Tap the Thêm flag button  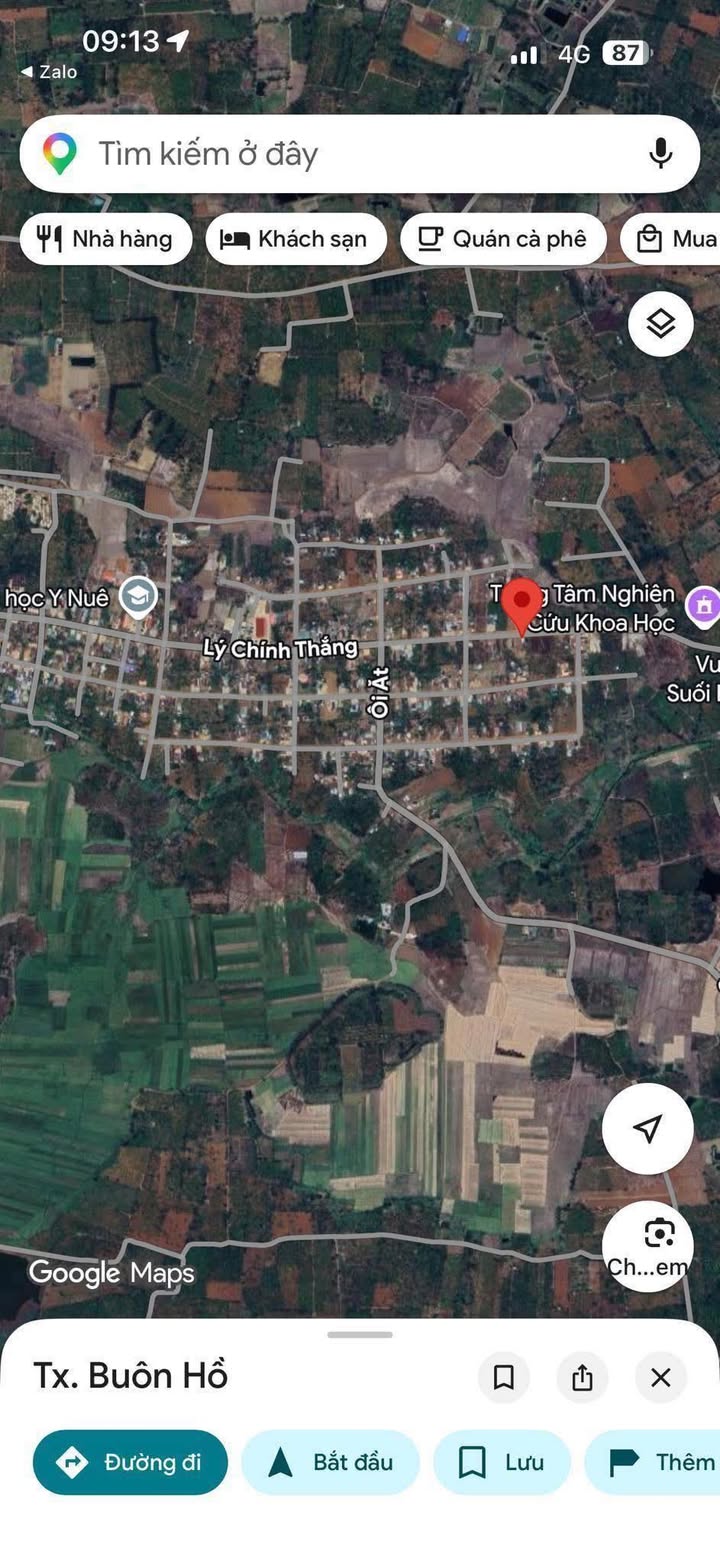tap(660, 1462)
